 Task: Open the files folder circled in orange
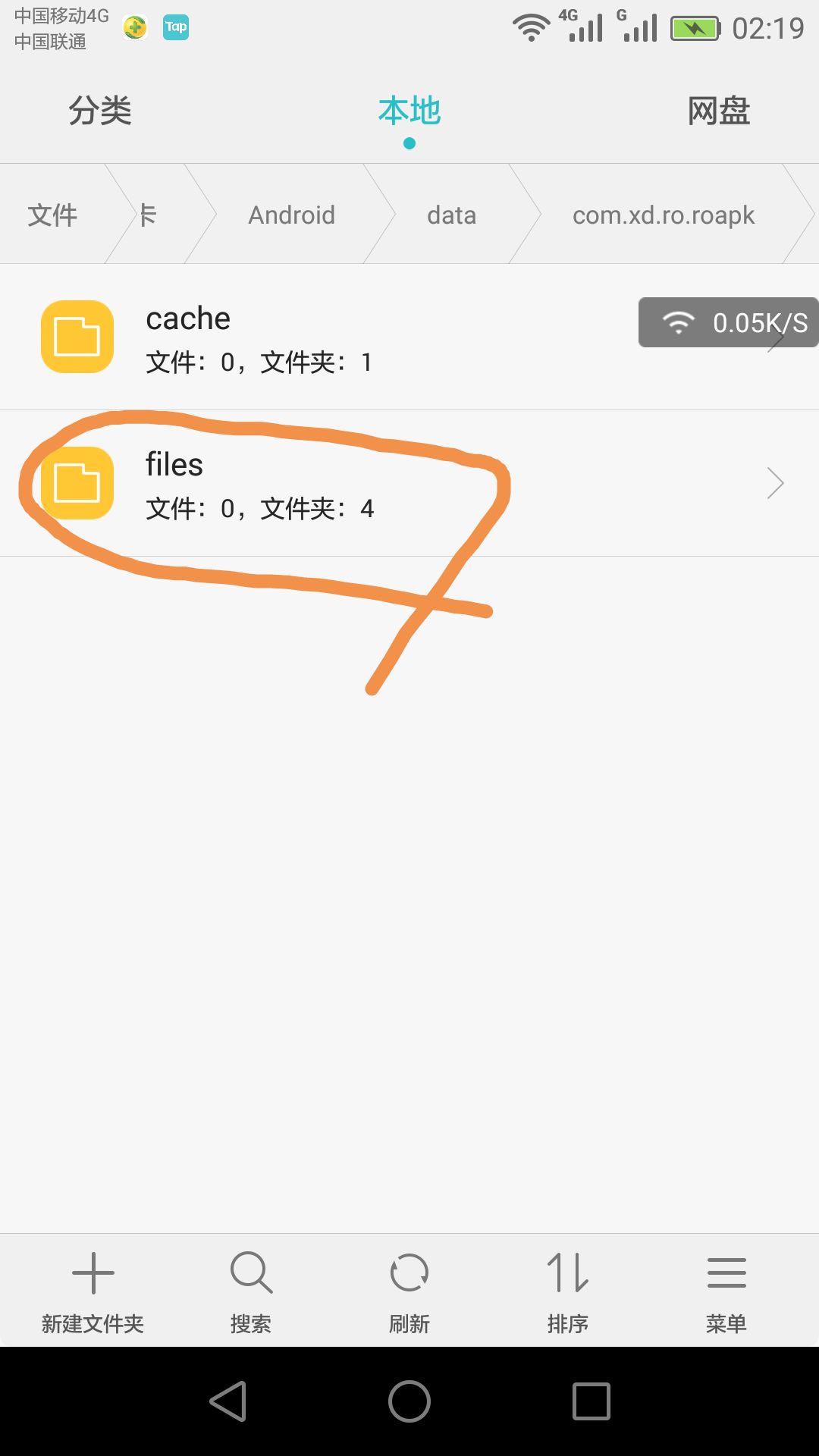click(227, 485)
